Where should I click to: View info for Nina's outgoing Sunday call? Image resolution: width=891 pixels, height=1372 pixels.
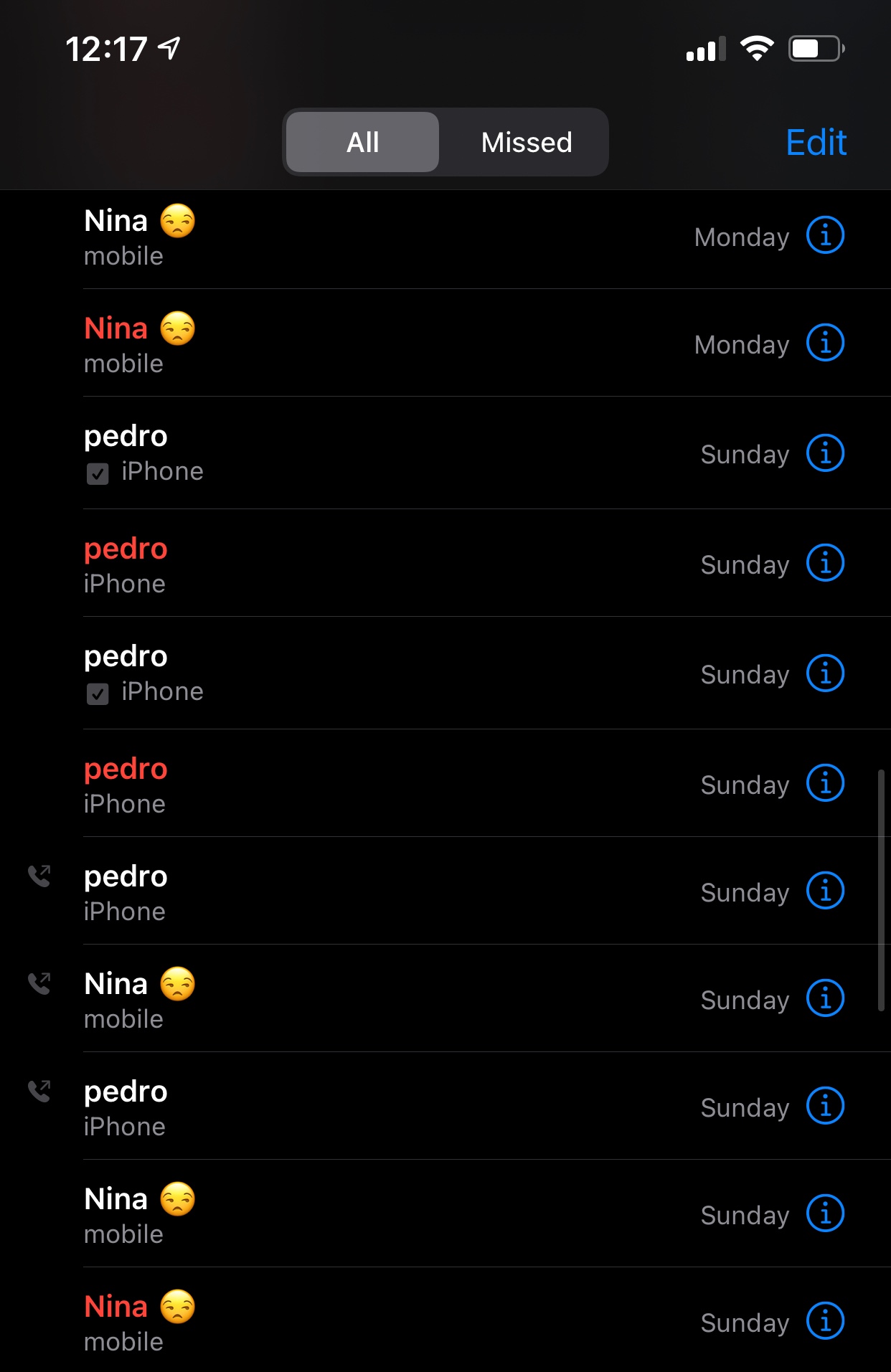click(x=825, y=999)
